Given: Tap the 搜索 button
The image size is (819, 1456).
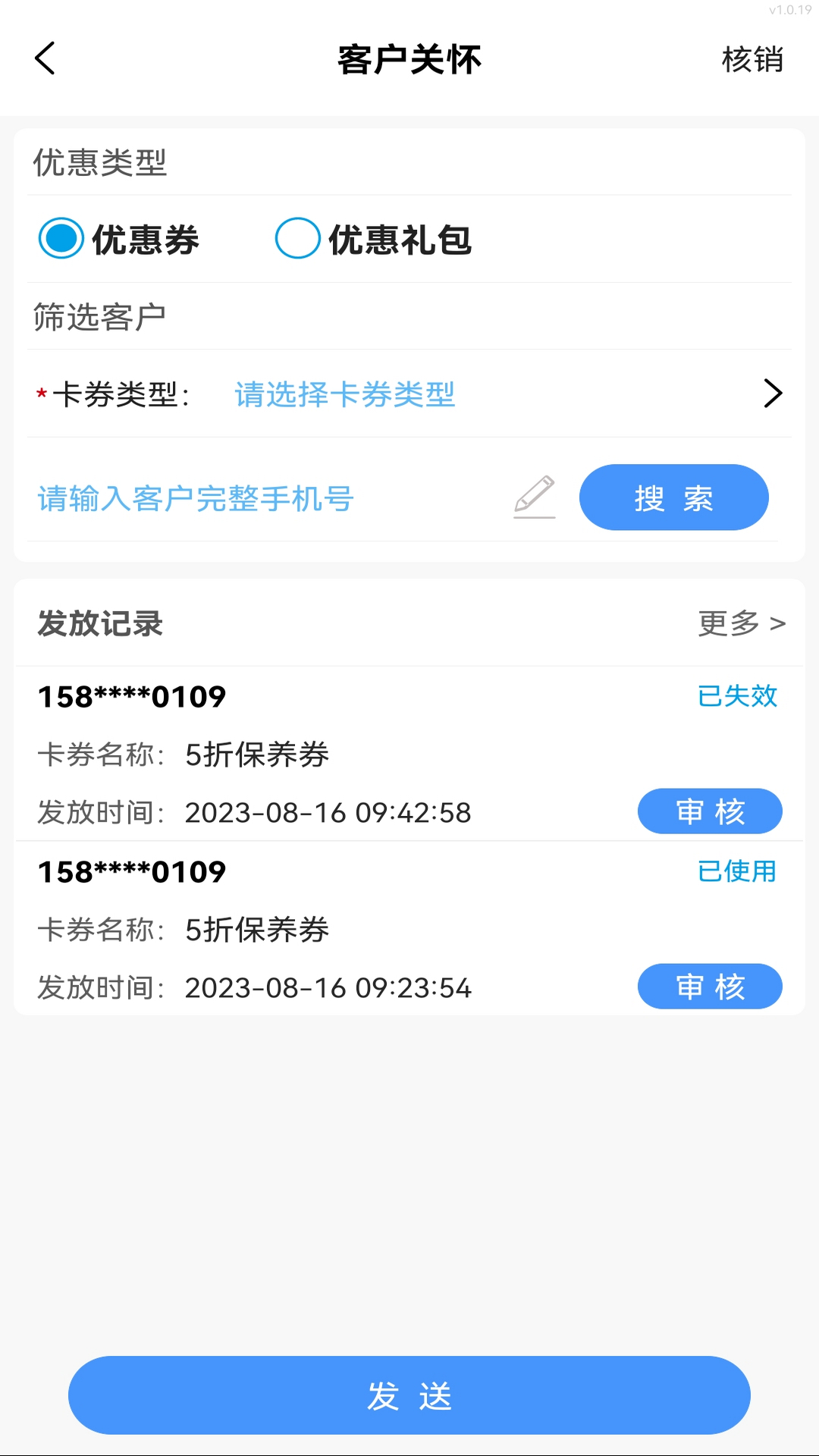Looking at the screenshot, I should point(673,497).
